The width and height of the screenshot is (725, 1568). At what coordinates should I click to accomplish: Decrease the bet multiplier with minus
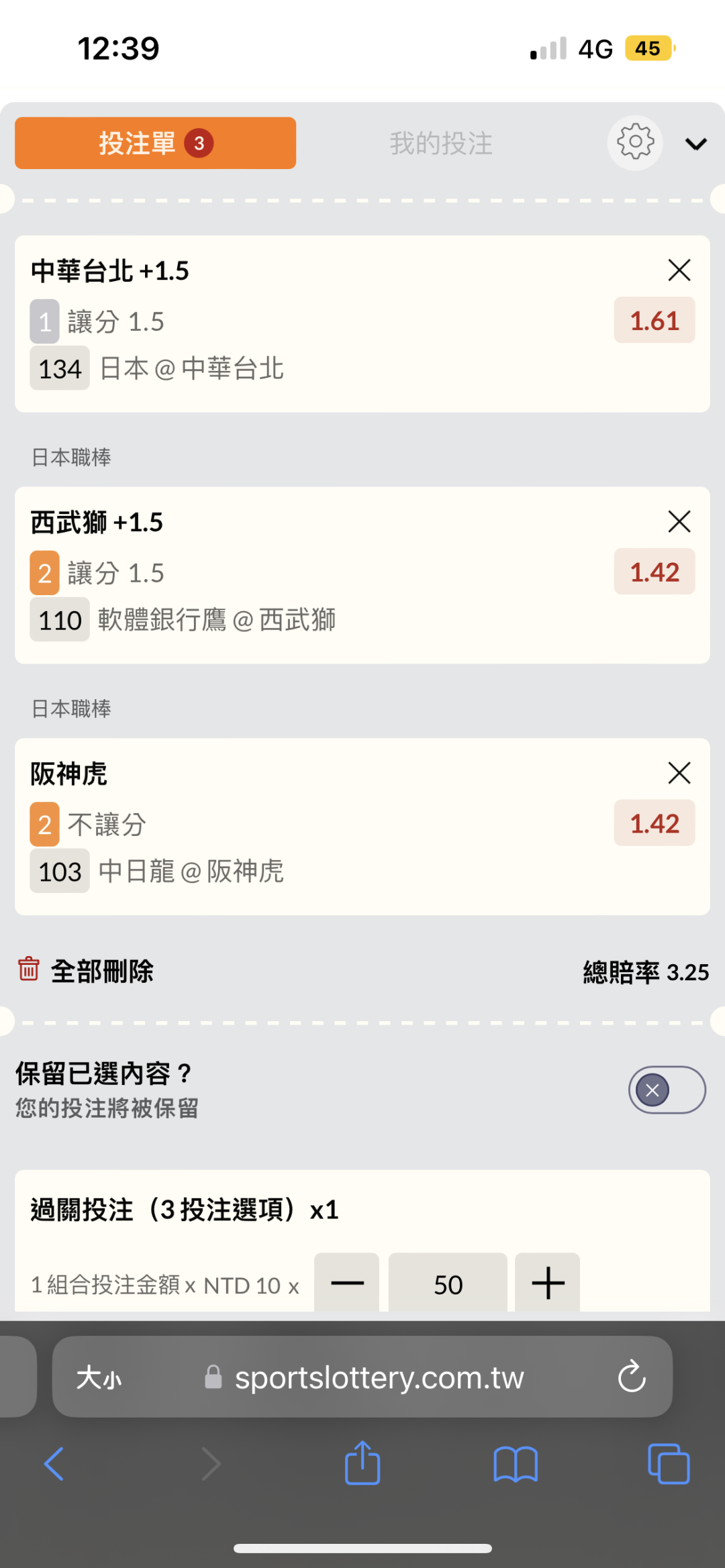346,1283
